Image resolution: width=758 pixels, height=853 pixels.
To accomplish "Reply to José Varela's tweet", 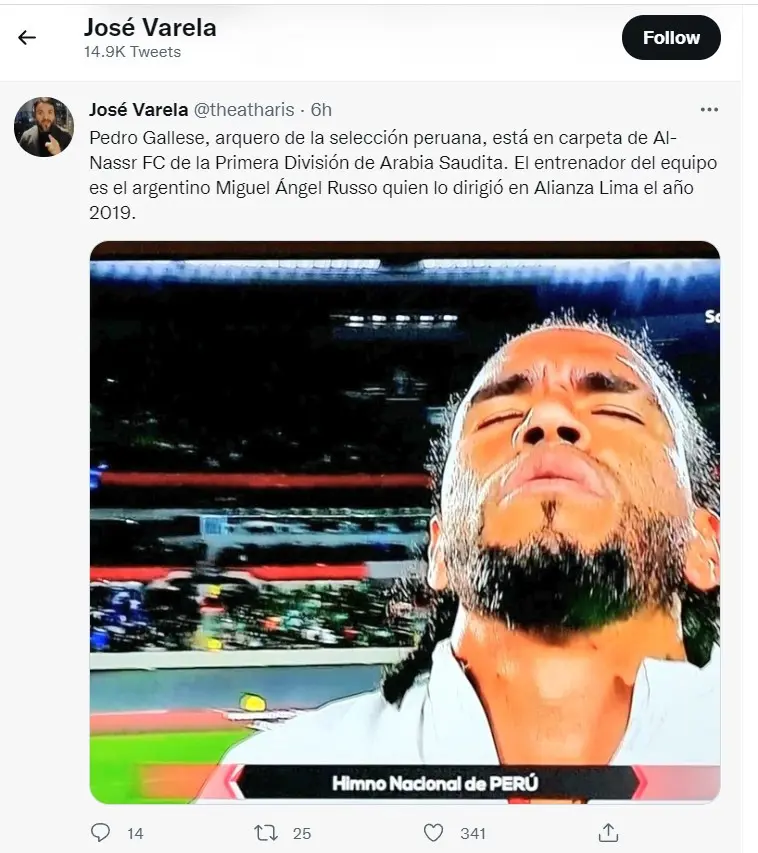I will pyautogui.click(x=101, y=832).
